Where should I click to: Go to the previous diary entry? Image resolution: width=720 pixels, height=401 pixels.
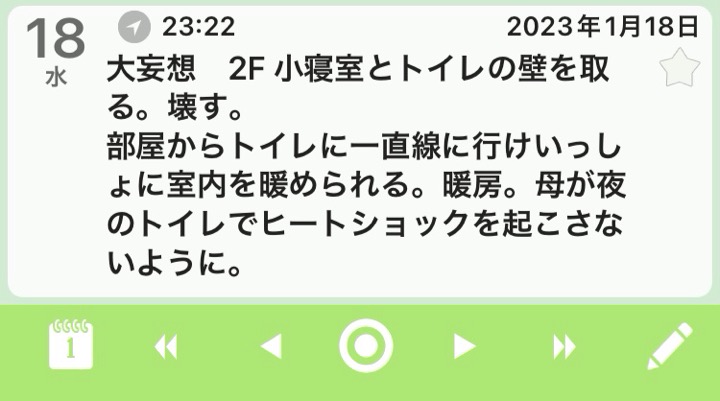(x=269, y=347)
